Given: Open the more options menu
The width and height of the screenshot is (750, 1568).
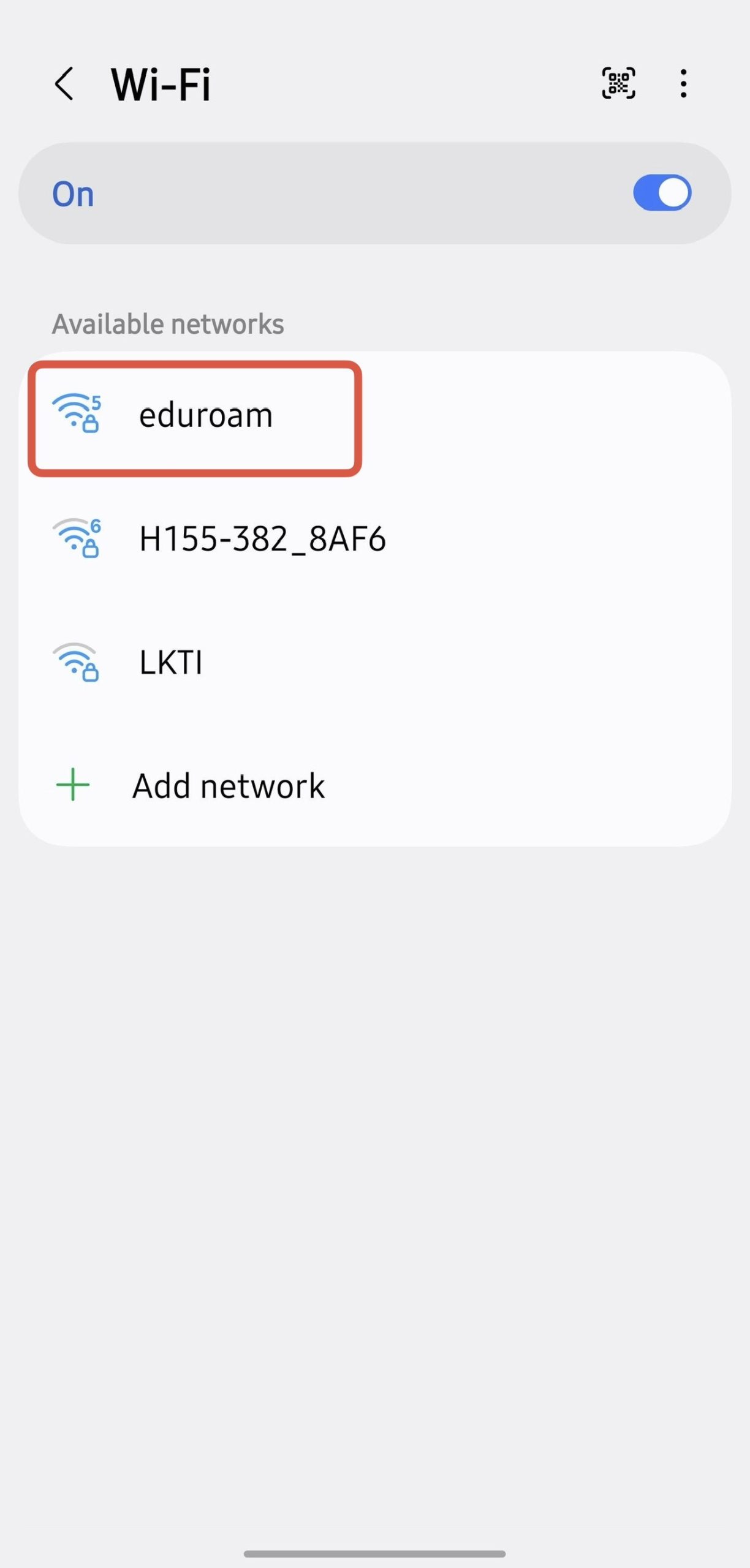Looking at the screenshot, I should point(683,83).
